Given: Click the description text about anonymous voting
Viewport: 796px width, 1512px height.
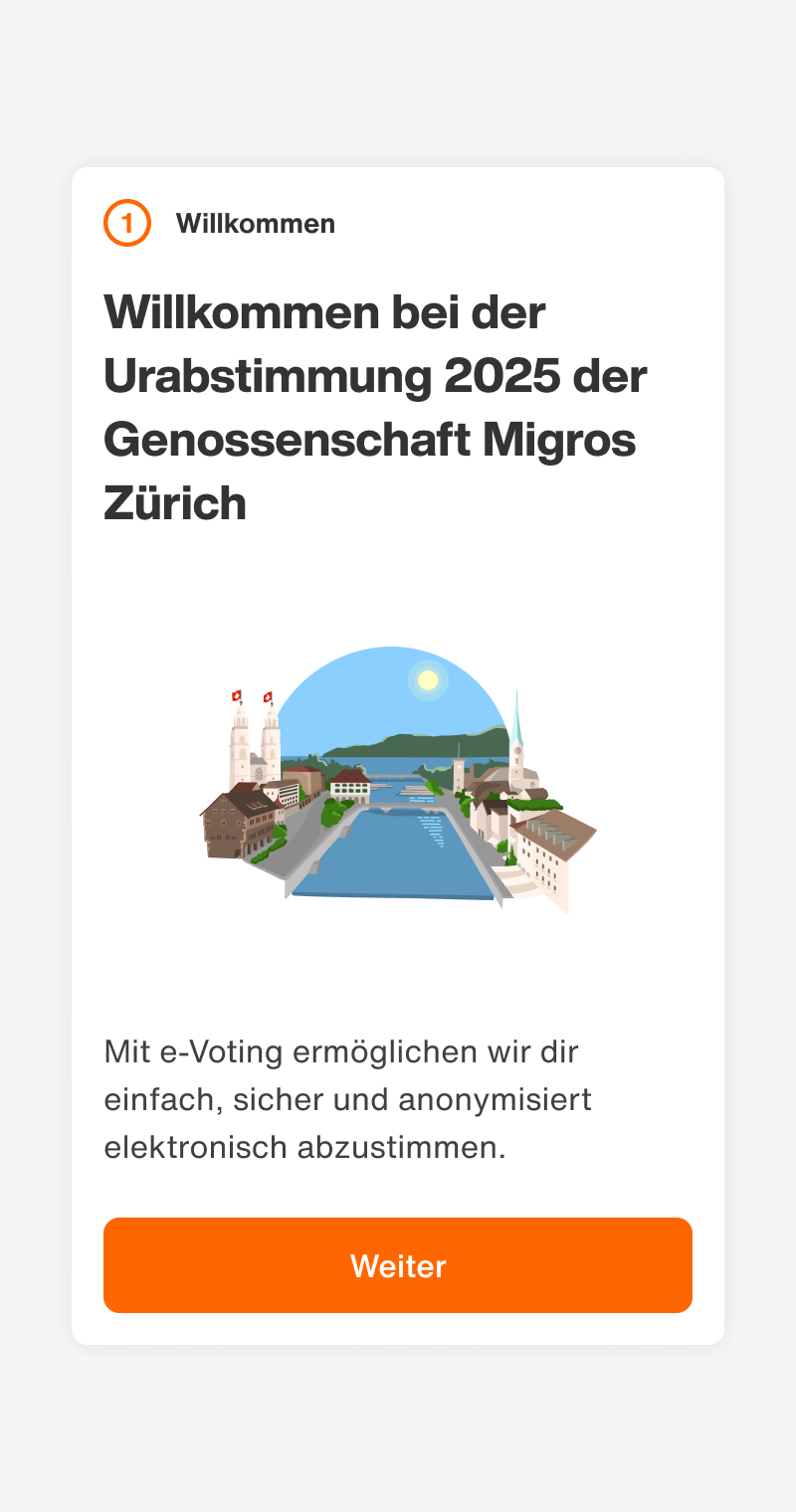Looking at the screenshot, I should [x=347, y=1099].
